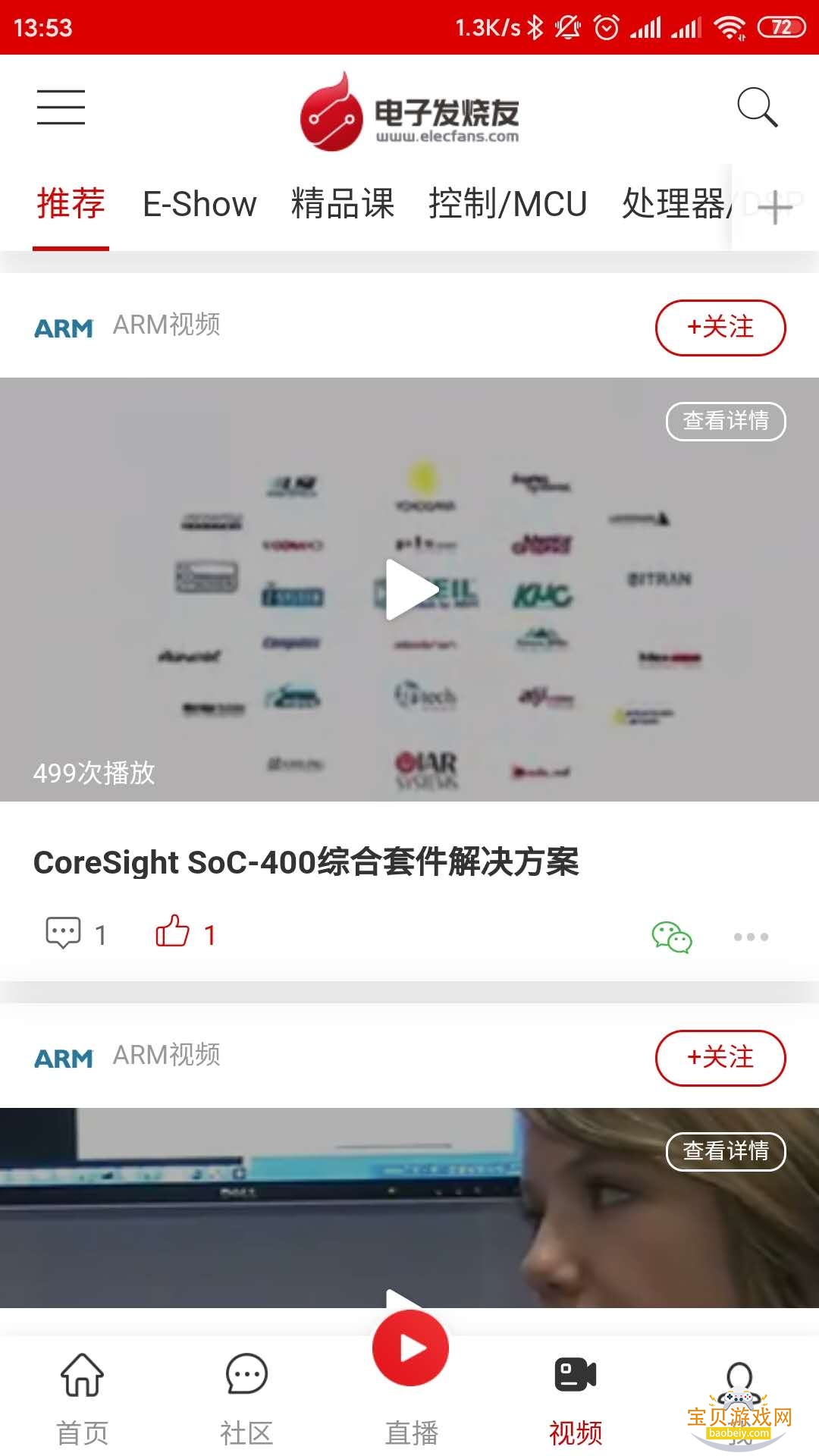Screen dimensions: 819x1456
Task: Expand more options with the ellipsis icon
Action: 750,936
